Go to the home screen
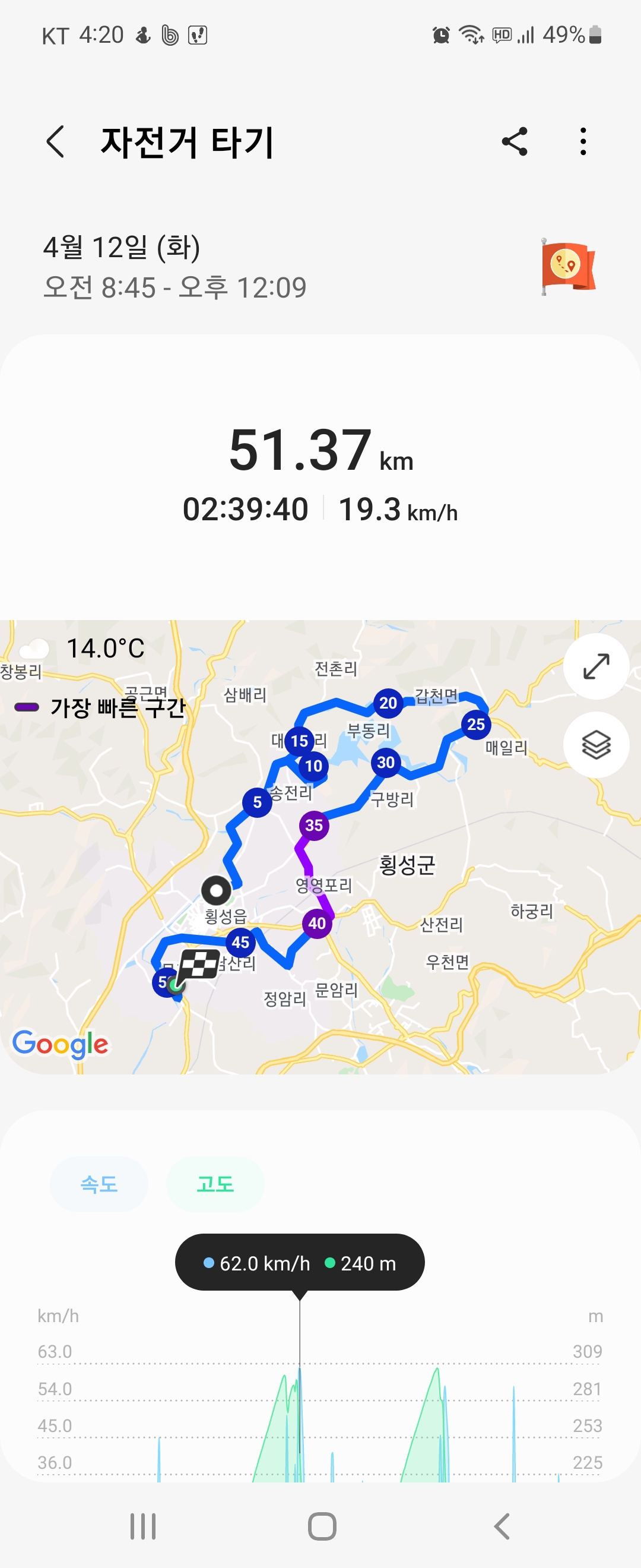This screenshot has height=1568, width=641. click(x=322, y=1526)
